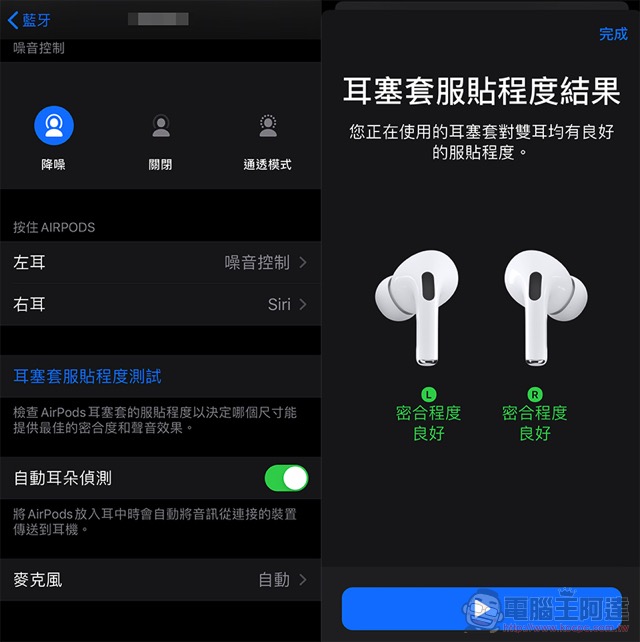Open the 左耳 press-and-hold setting
This screenshot has width=640, height=642.
click(160, 263)
